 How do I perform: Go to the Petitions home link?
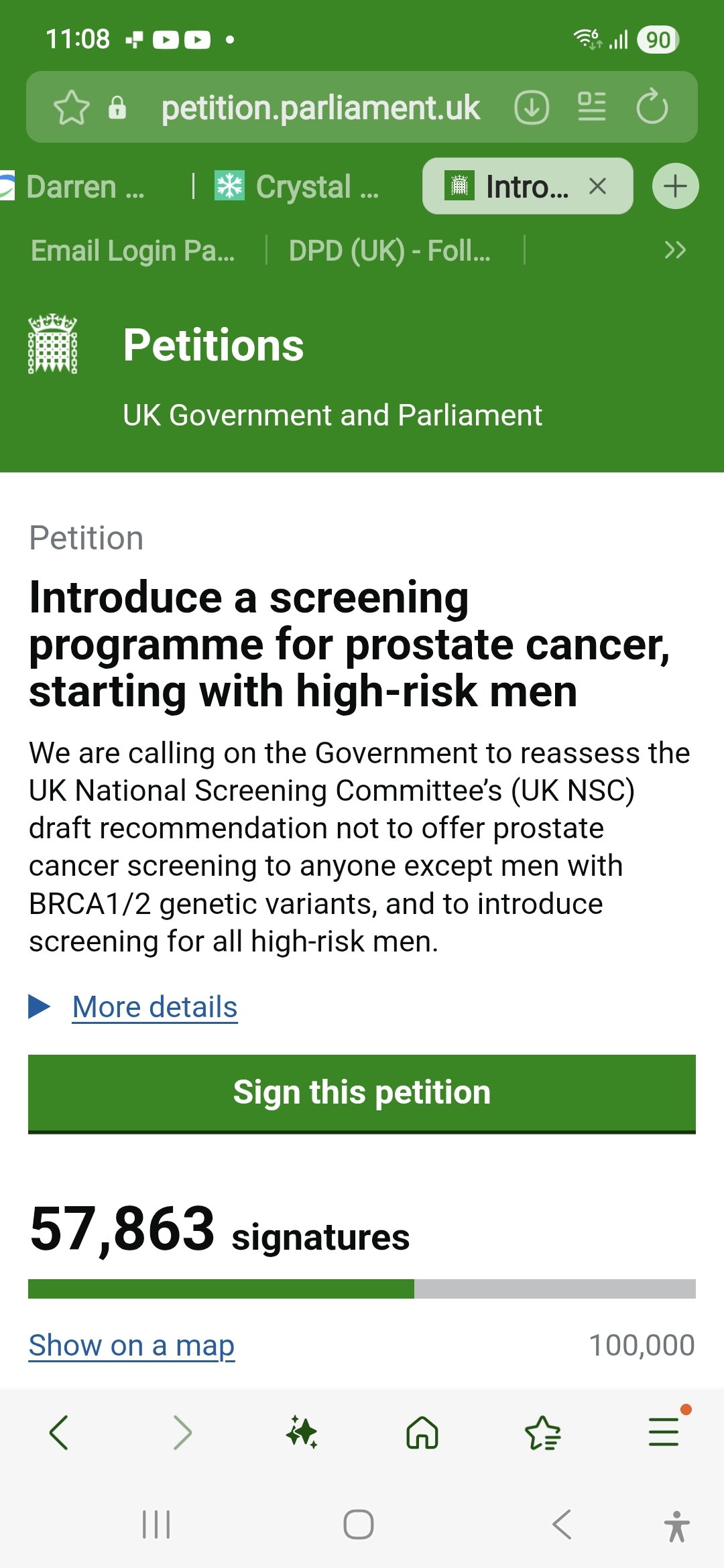tap(213, 345)
